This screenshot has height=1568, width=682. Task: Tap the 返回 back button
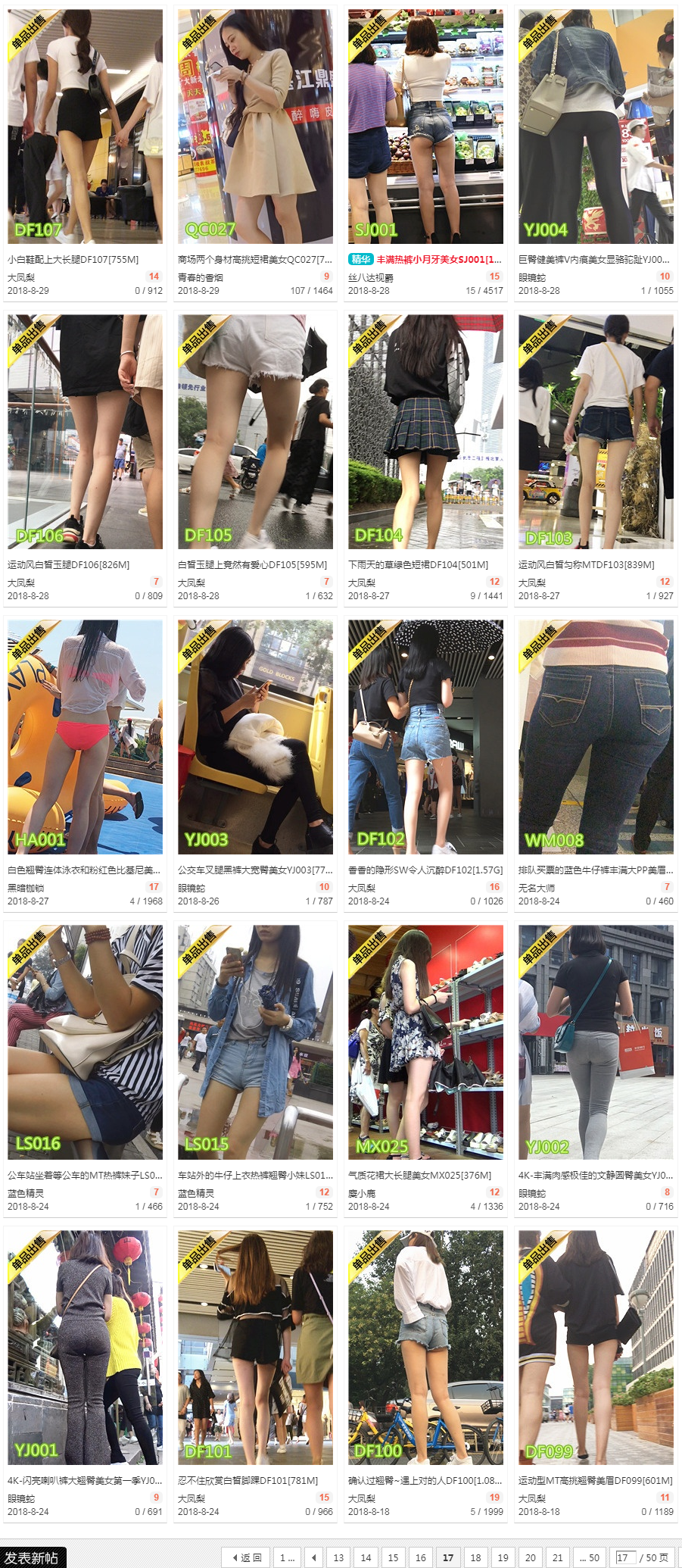[x=246, y=1557]
